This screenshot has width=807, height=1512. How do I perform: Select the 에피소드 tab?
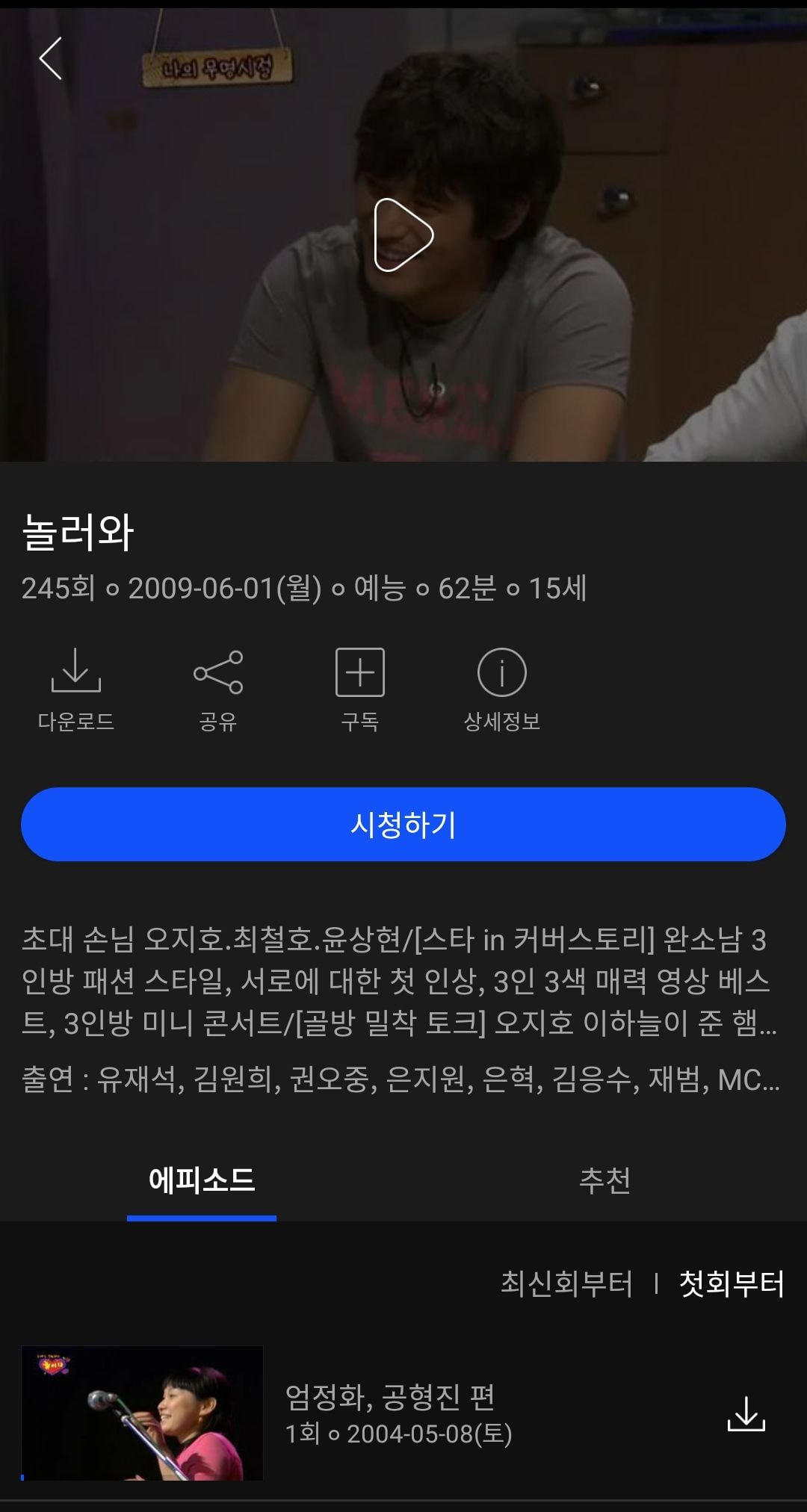202,1180
